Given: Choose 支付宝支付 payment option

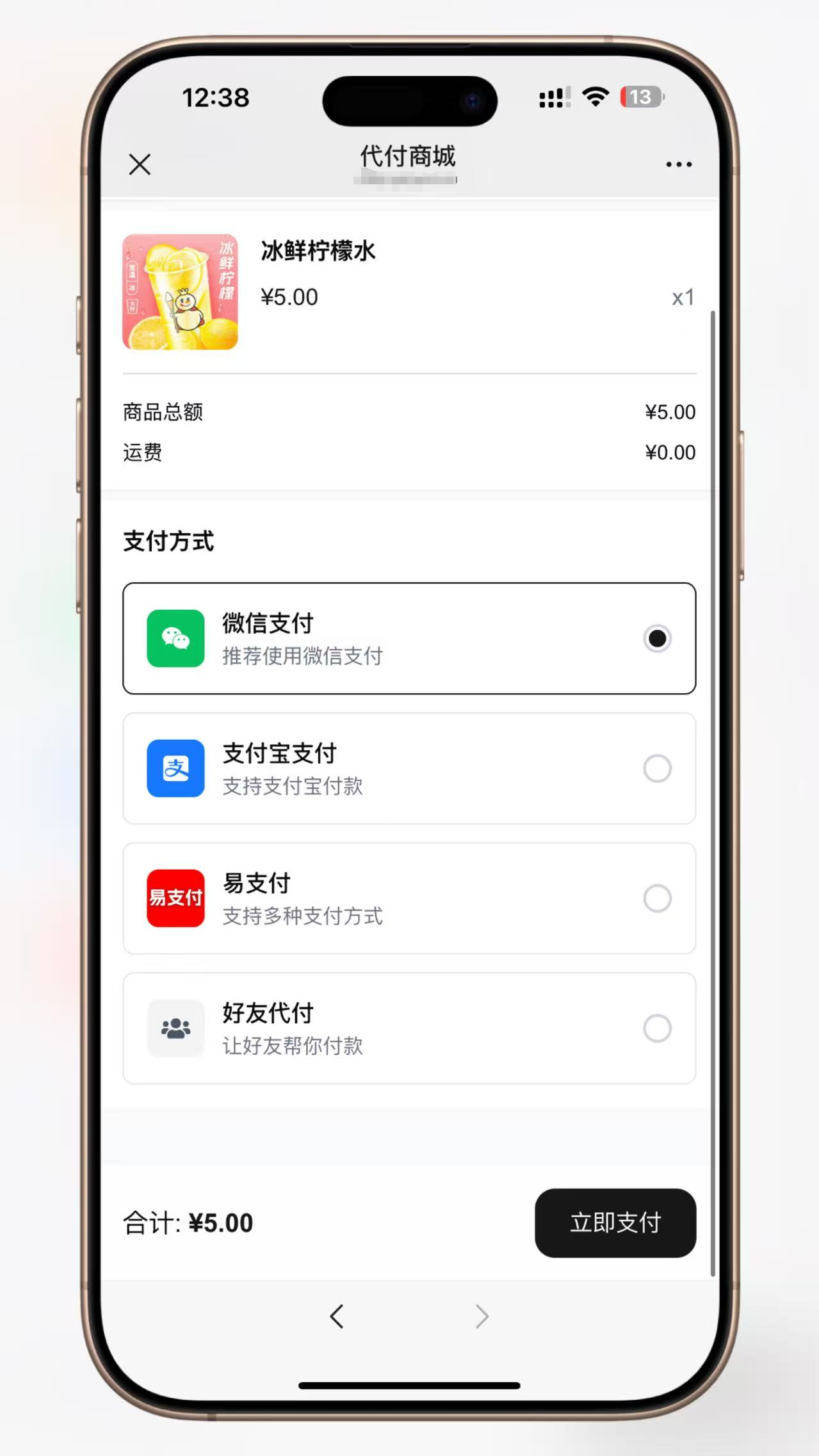Looking at the screenshot, I should point(409,768).
